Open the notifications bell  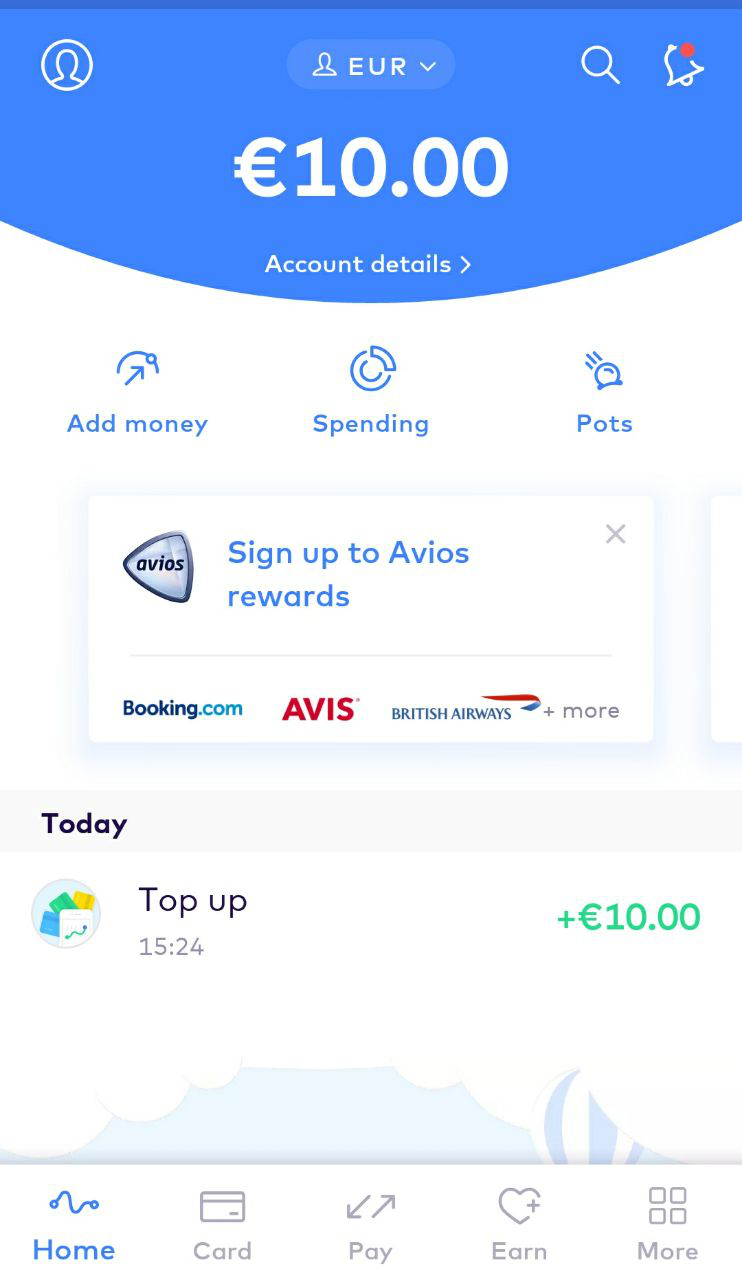coord(684,66)
